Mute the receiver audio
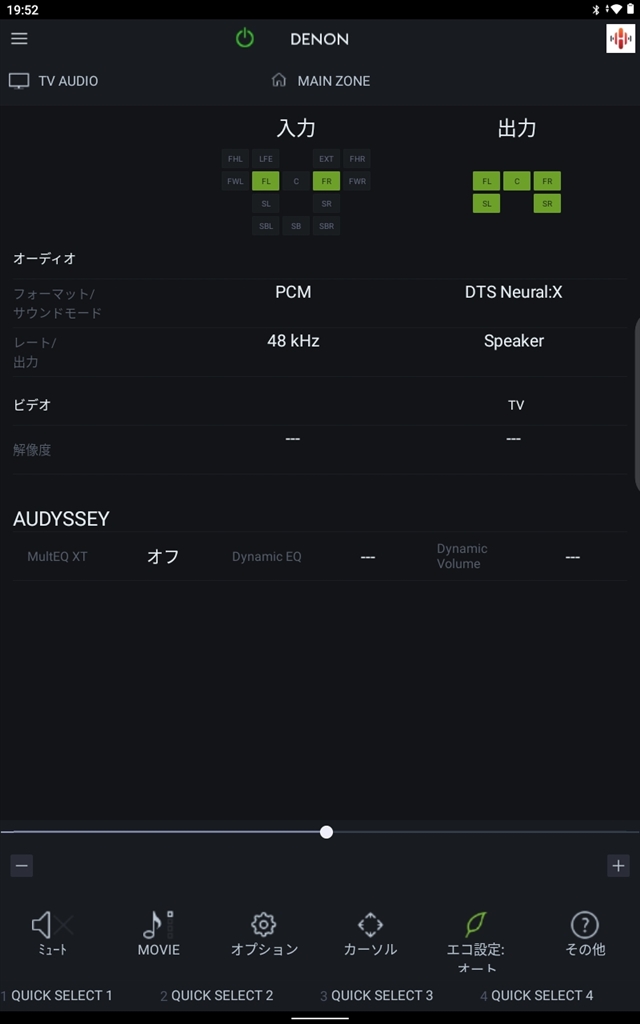 [x=51, y=932]
